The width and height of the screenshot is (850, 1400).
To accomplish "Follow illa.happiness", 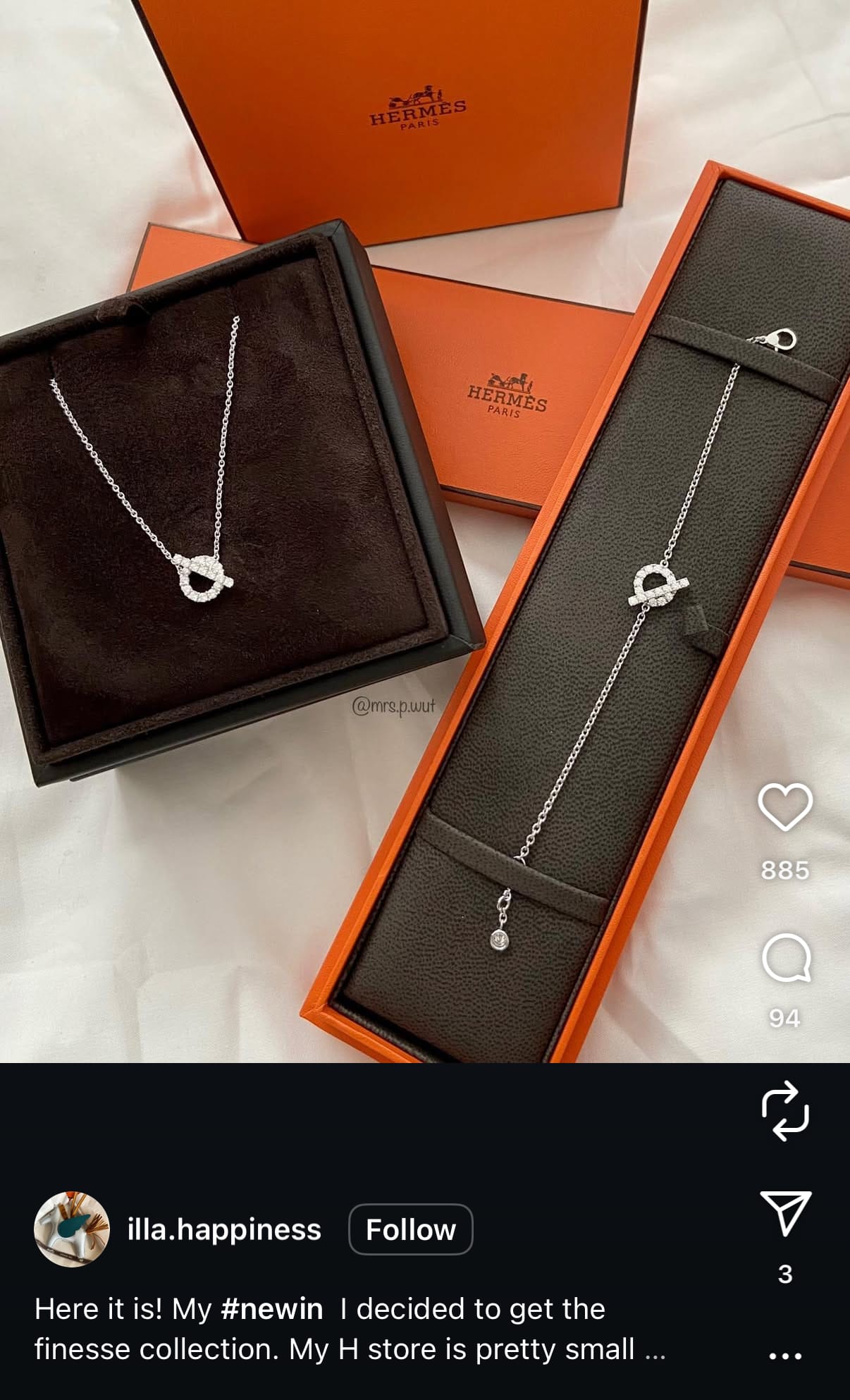I will (410, 1229).
